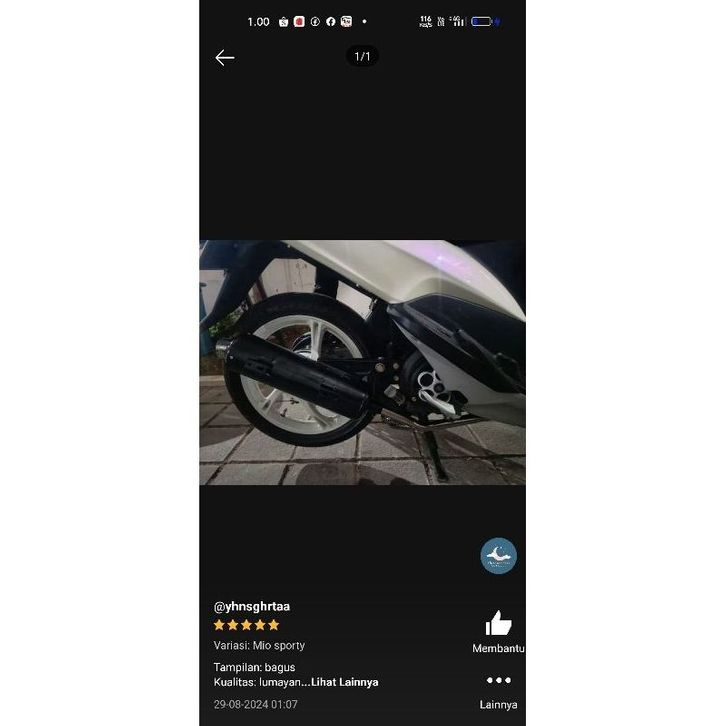Screen dimensions: 726x726
Task: Mark the review as Membantu (helpful)
Action: [x=498, y=626]
